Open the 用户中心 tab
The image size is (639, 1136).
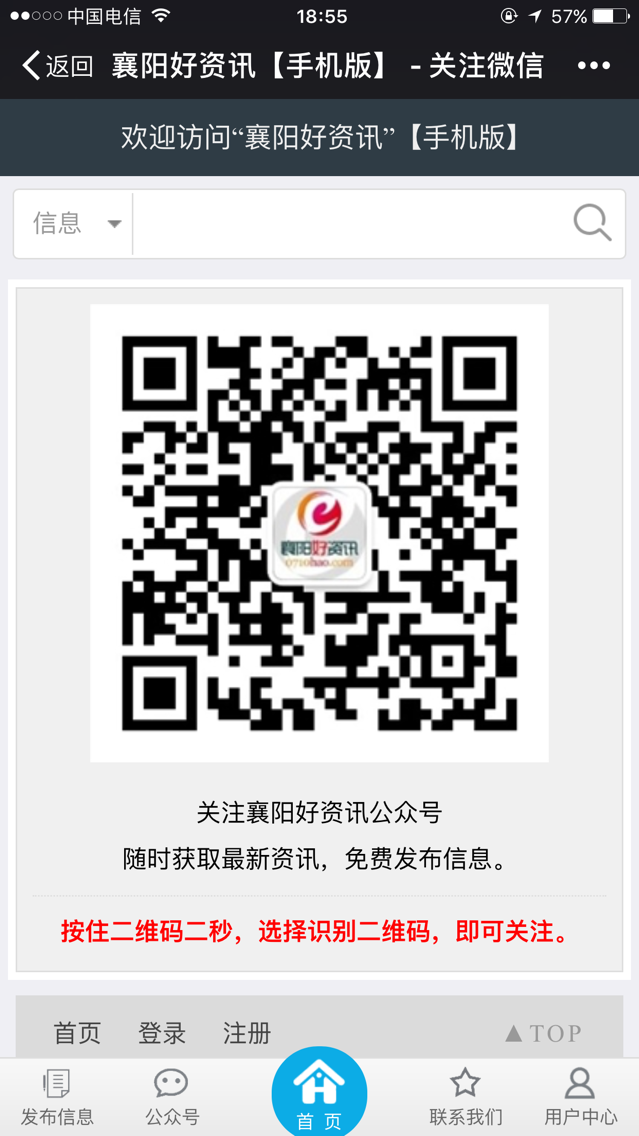[x=580, y=1097]
